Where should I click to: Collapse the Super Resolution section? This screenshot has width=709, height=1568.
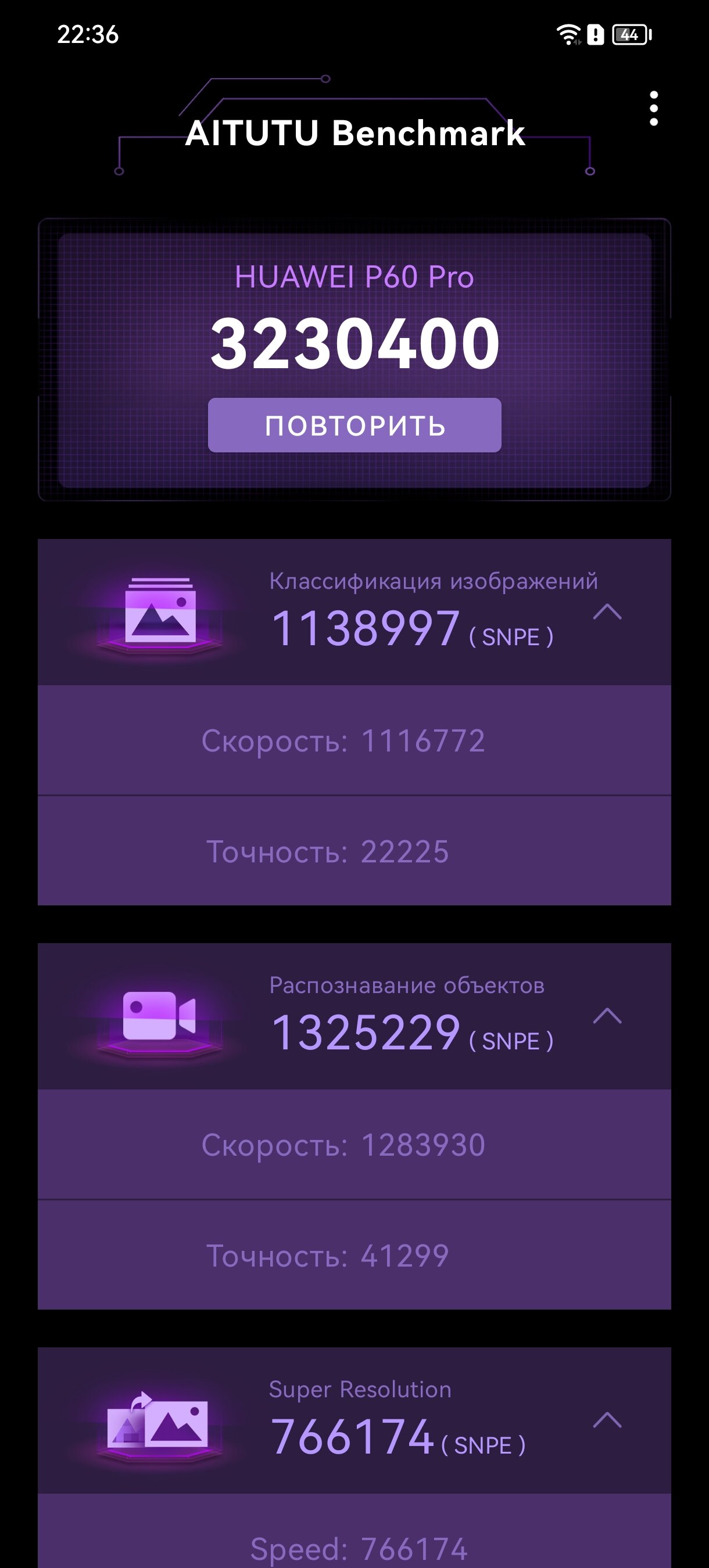607,1419
